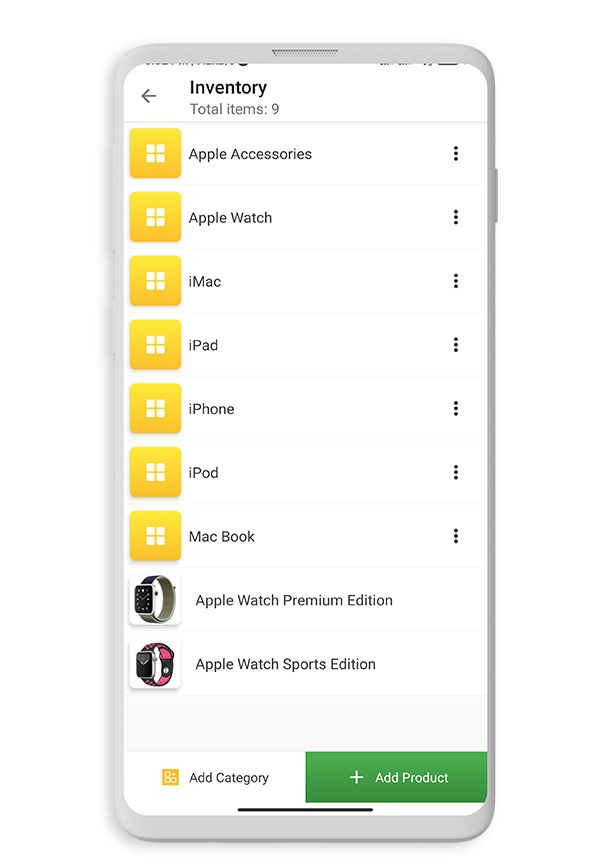
Task: Open the Apple Watch category
Action: coord(230,218)
